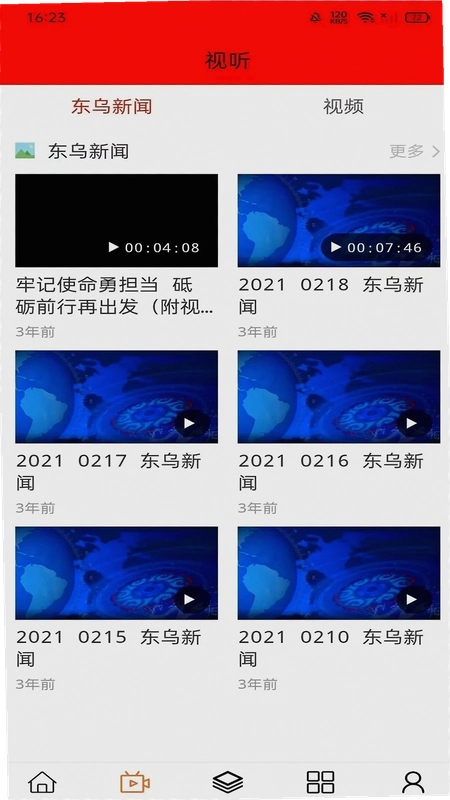The image size is (450, 800).
Task: Open the grid squares tab in bottom bar
Action: coord(320,782)
